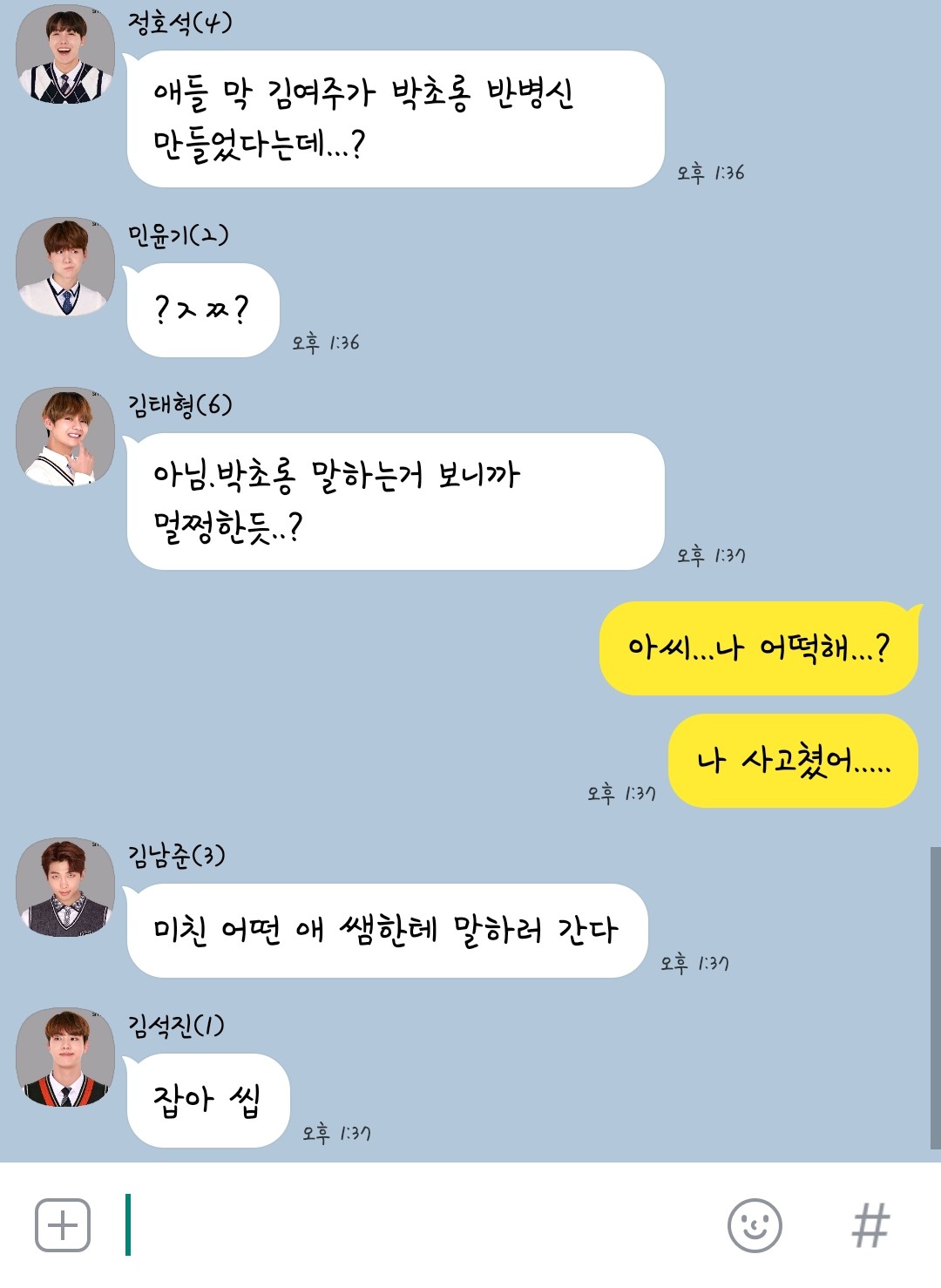
Task: Open the emoticon picker
Action: pyautogui.click(x=755, y=1225)
